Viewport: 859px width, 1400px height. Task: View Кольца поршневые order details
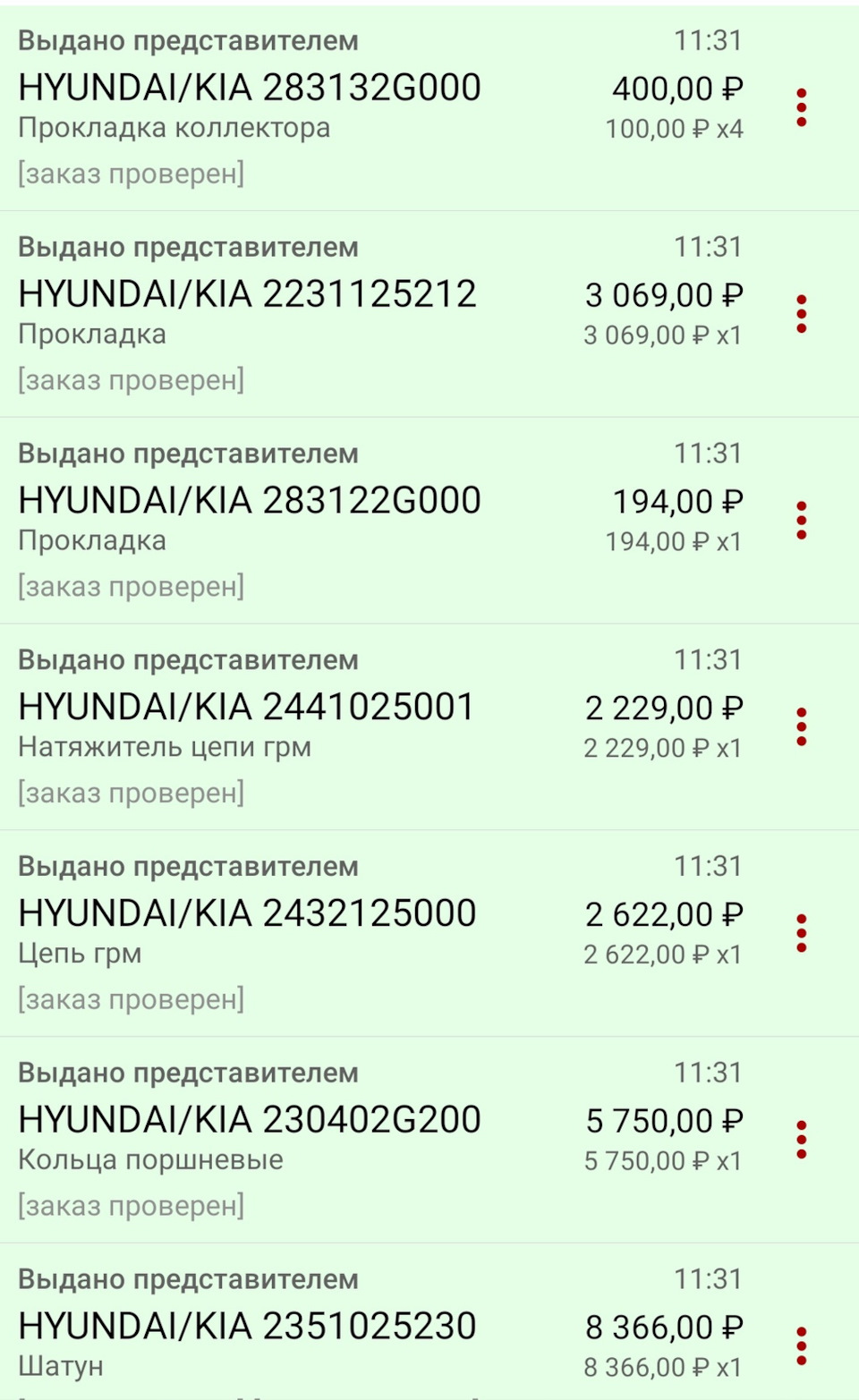click(358, 1141)
